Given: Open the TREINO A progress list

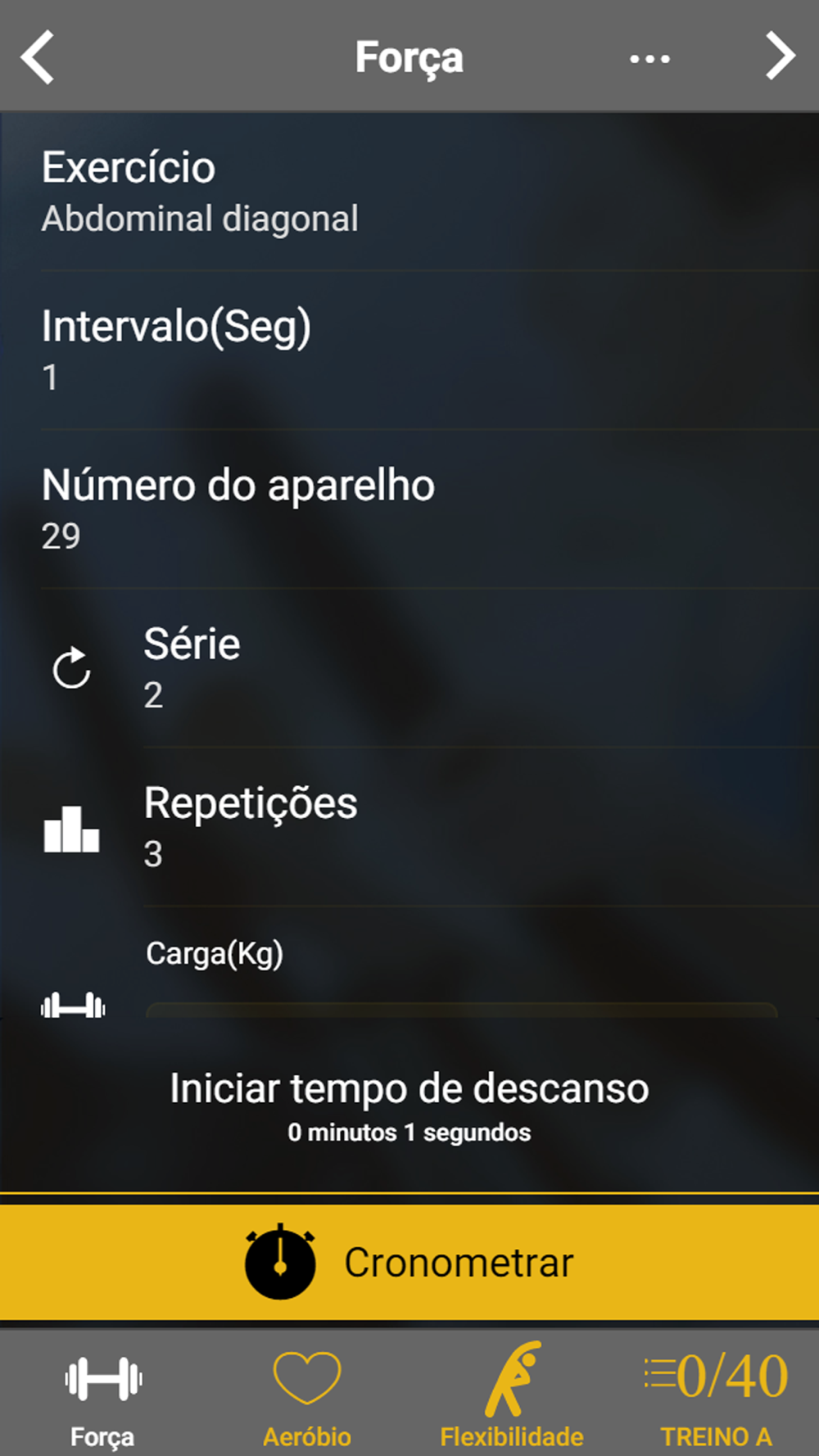Looking at the screenshot, I should [717, 1397].
